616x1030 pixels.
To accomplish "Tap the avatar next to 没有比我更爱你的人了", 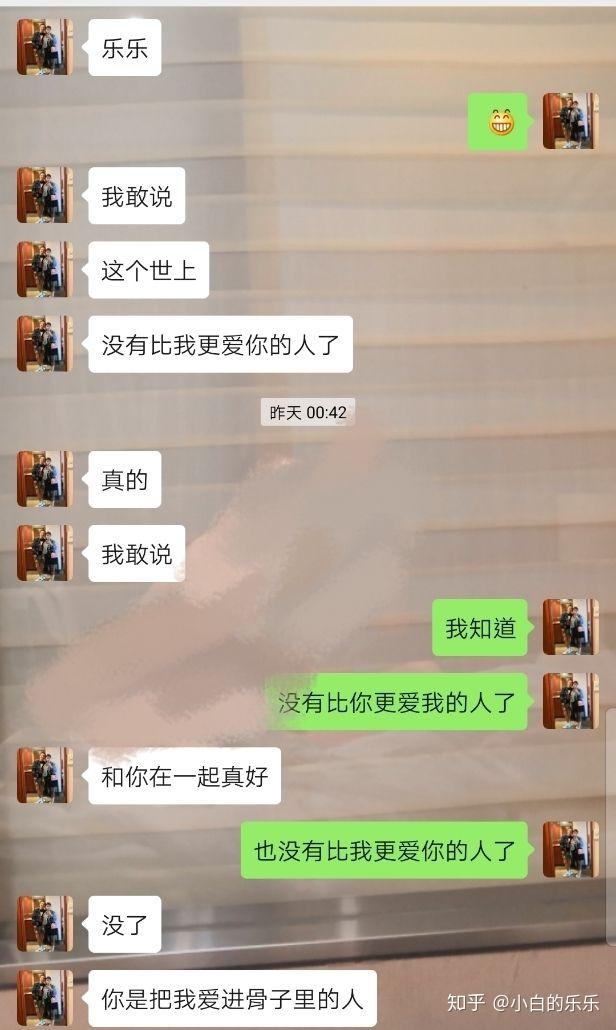I will coord(45,344).
